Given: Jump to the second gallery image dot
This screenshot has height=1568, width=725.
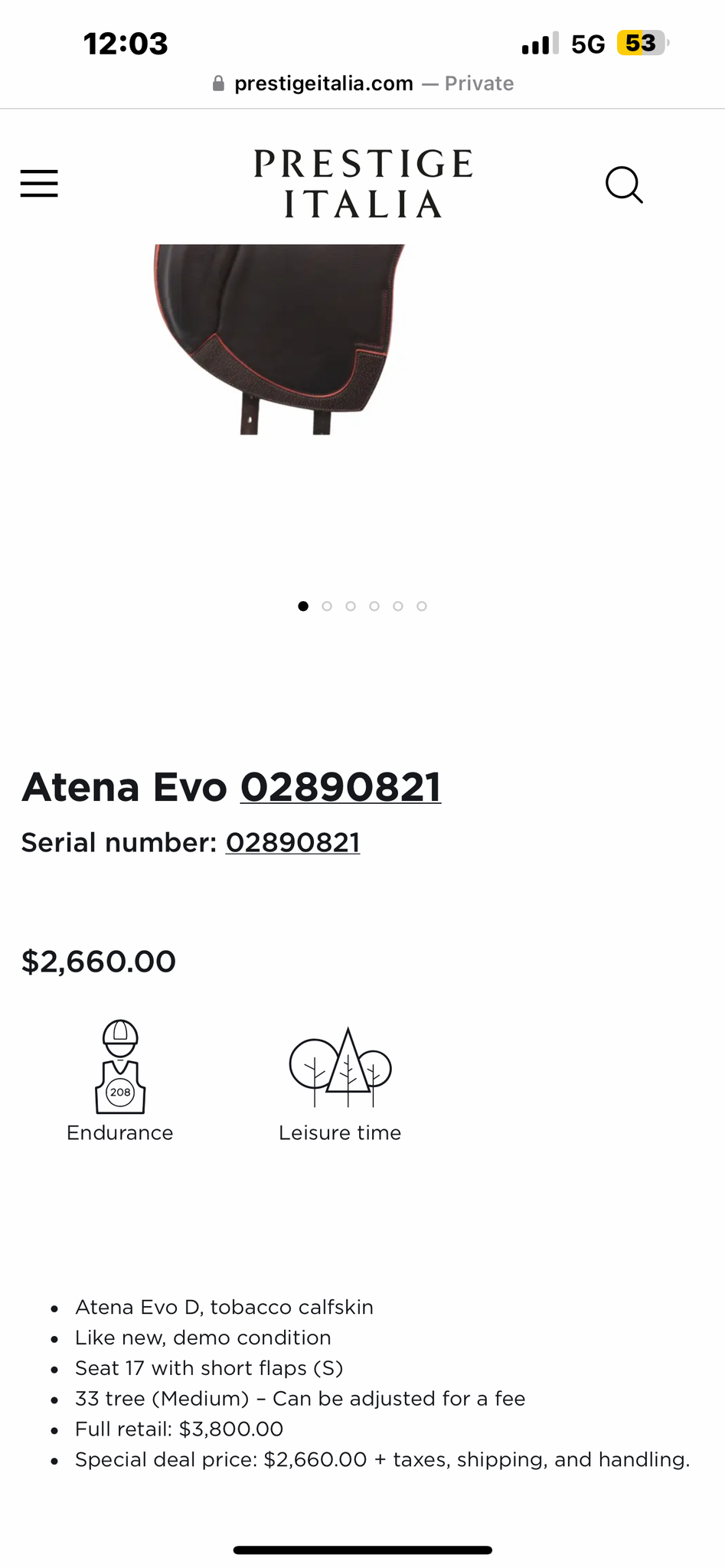Looking at the screenshot, I should click(327, 606).
